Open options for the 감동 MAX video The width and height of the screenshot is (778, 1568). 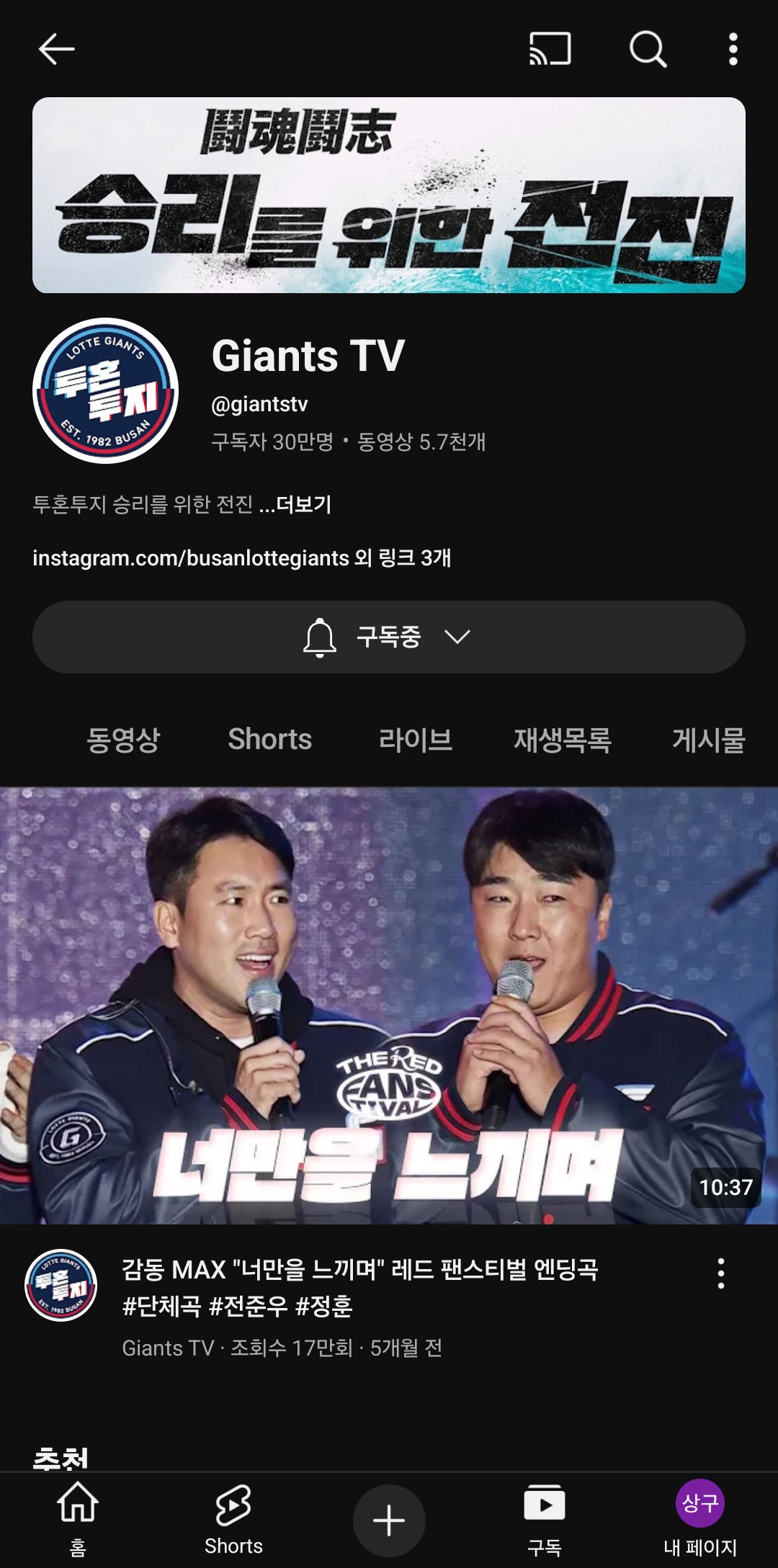[720, 1273]
